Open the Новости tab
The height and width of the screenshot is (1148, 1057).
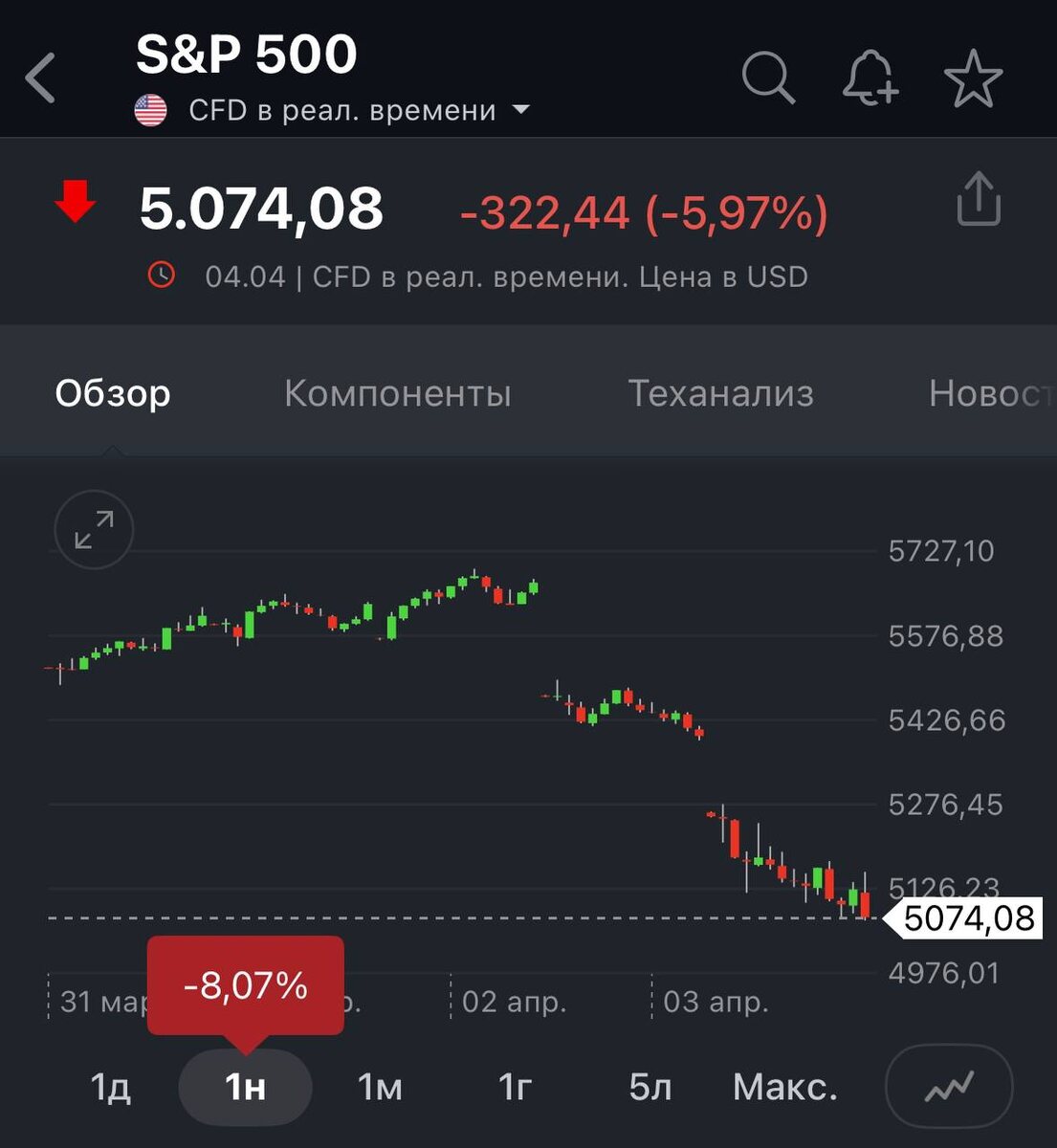[x=992, y=393]
